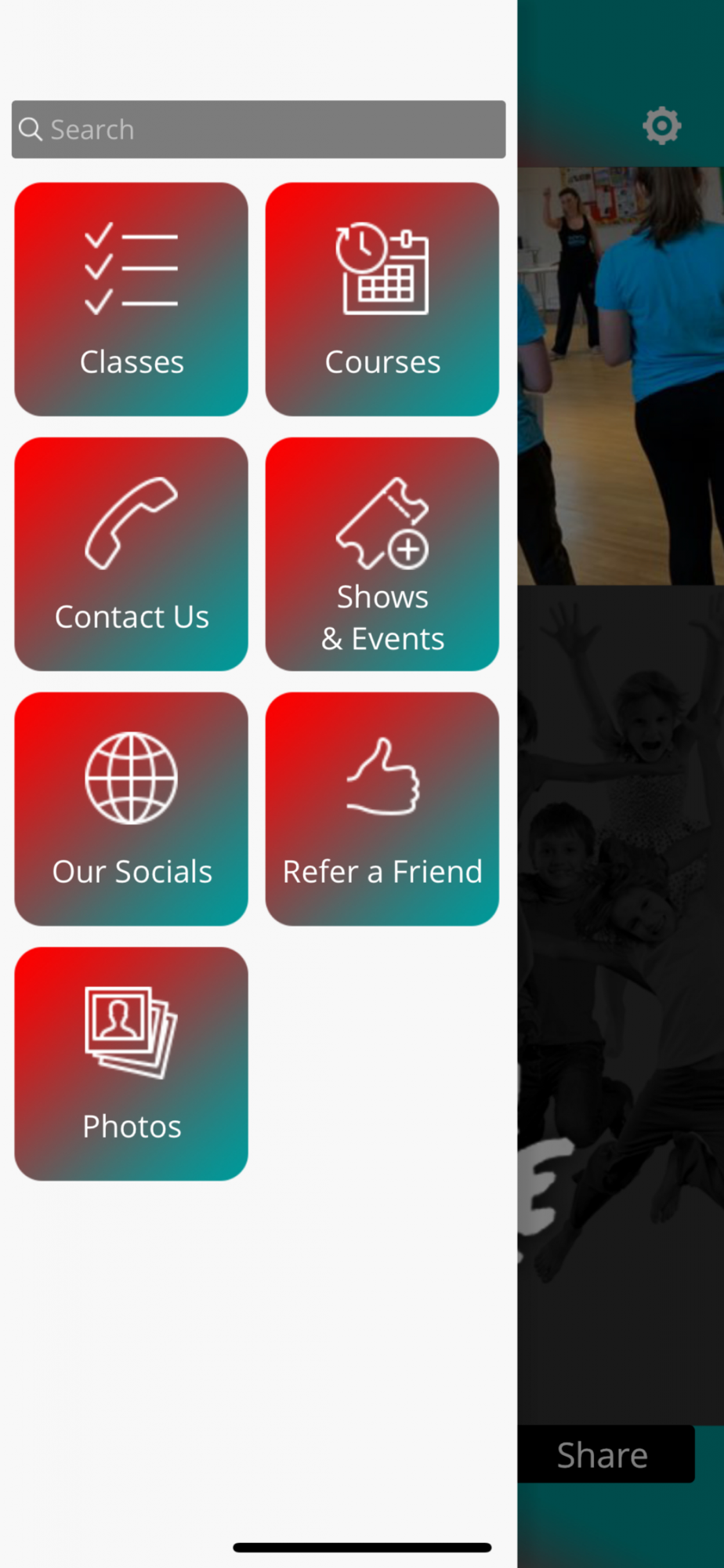Tap the Share button
Image resolution: width=724 pixels, height=1568 pixels.
tap(603, 1455)
